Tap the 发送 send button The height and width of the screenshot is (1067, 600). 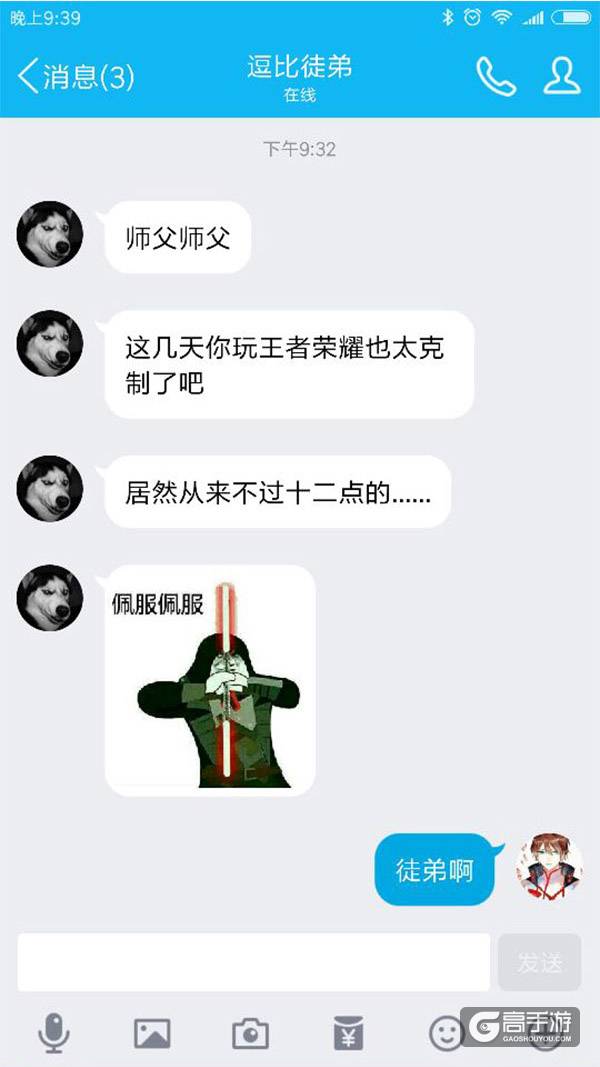(539, 962)
